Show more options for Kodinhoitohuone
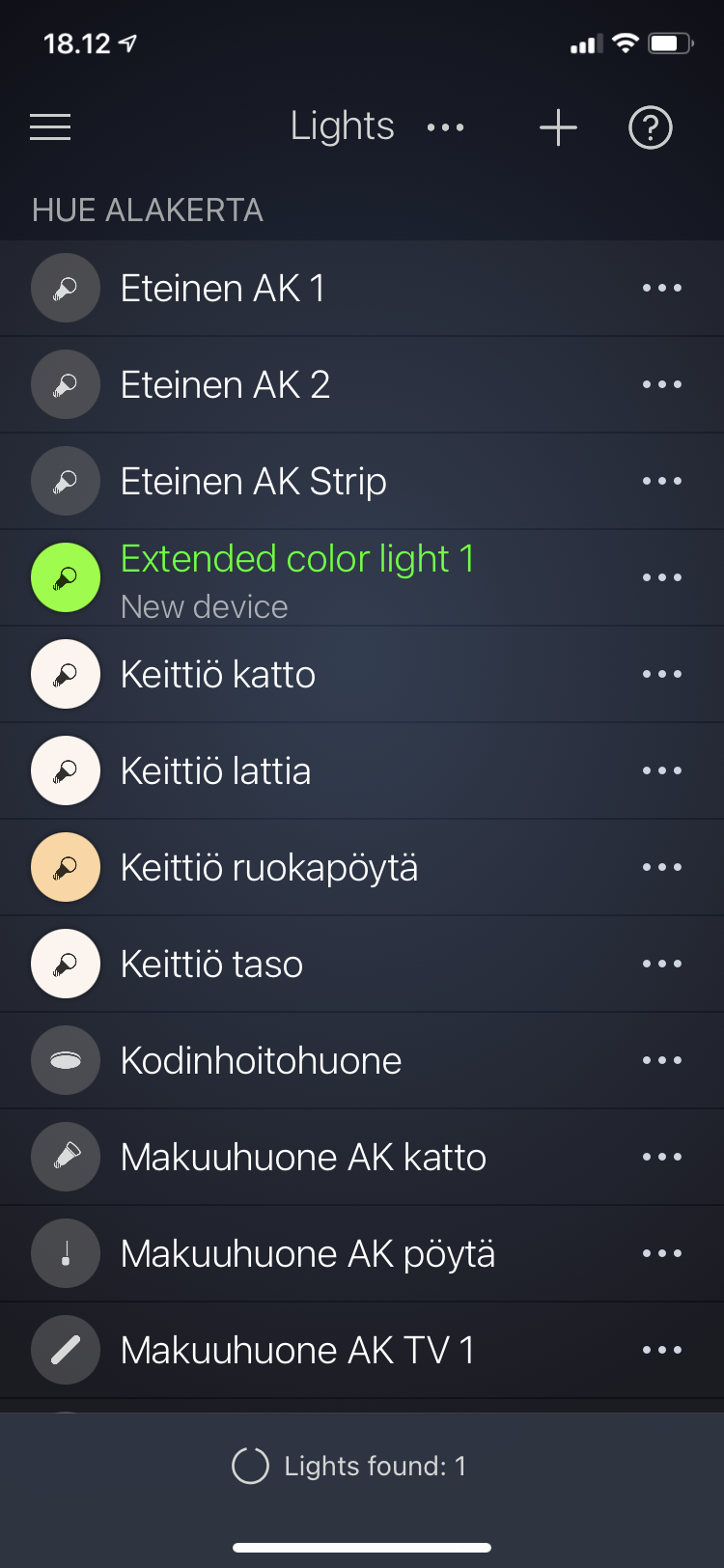 tap(662, 1060)
